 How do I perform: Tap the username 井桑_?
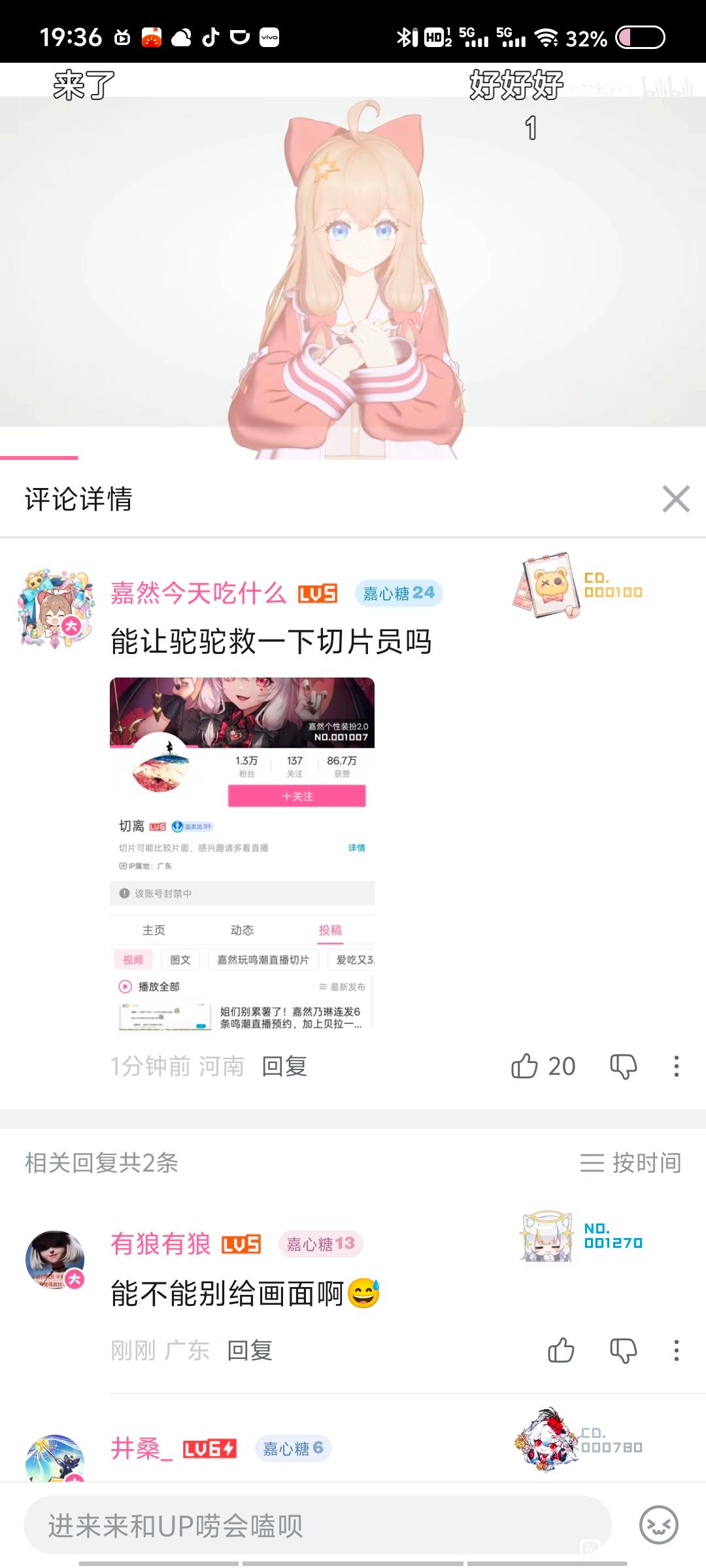click(141, 1449)
